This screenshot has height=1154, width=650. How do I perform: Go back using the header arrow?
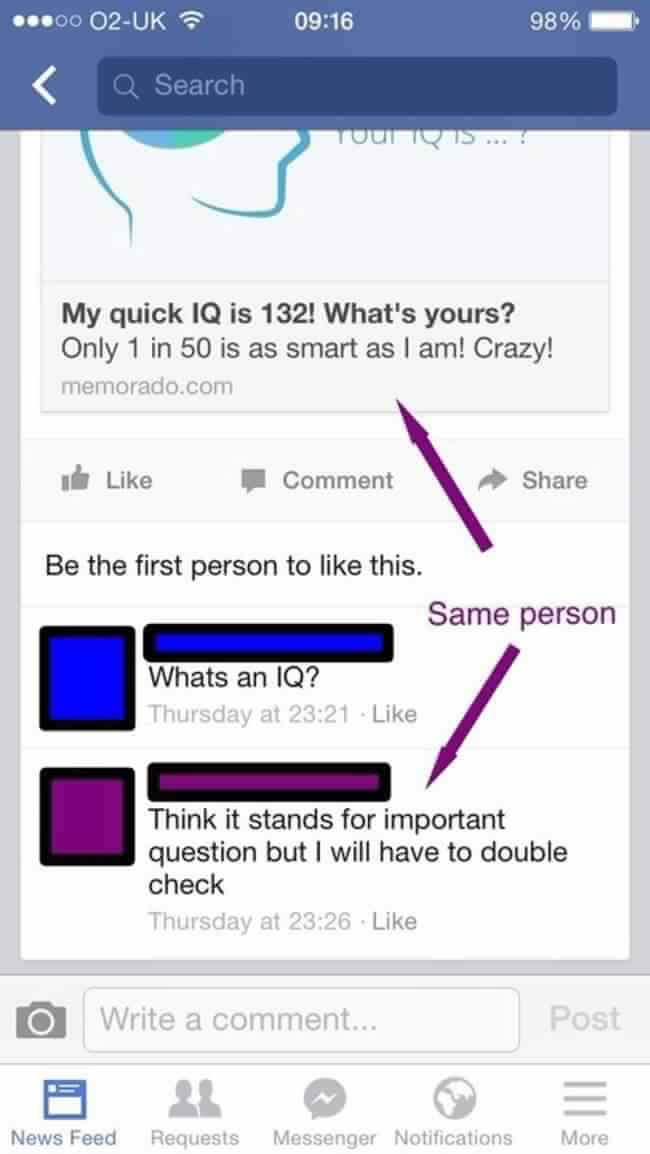pos(44,86)
